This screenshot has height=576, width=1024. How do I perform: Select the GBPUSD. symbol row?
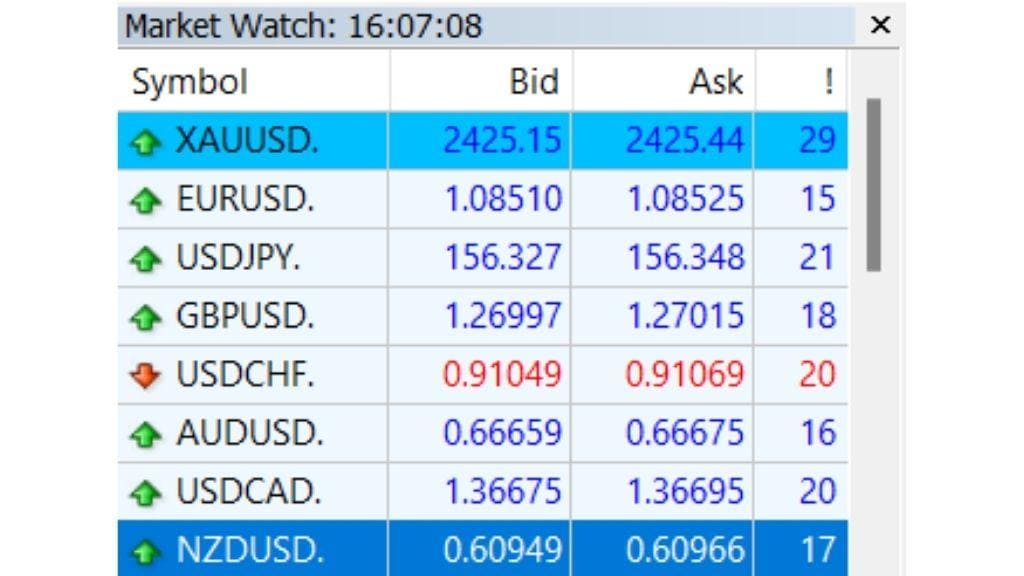[x=245, y=316]
